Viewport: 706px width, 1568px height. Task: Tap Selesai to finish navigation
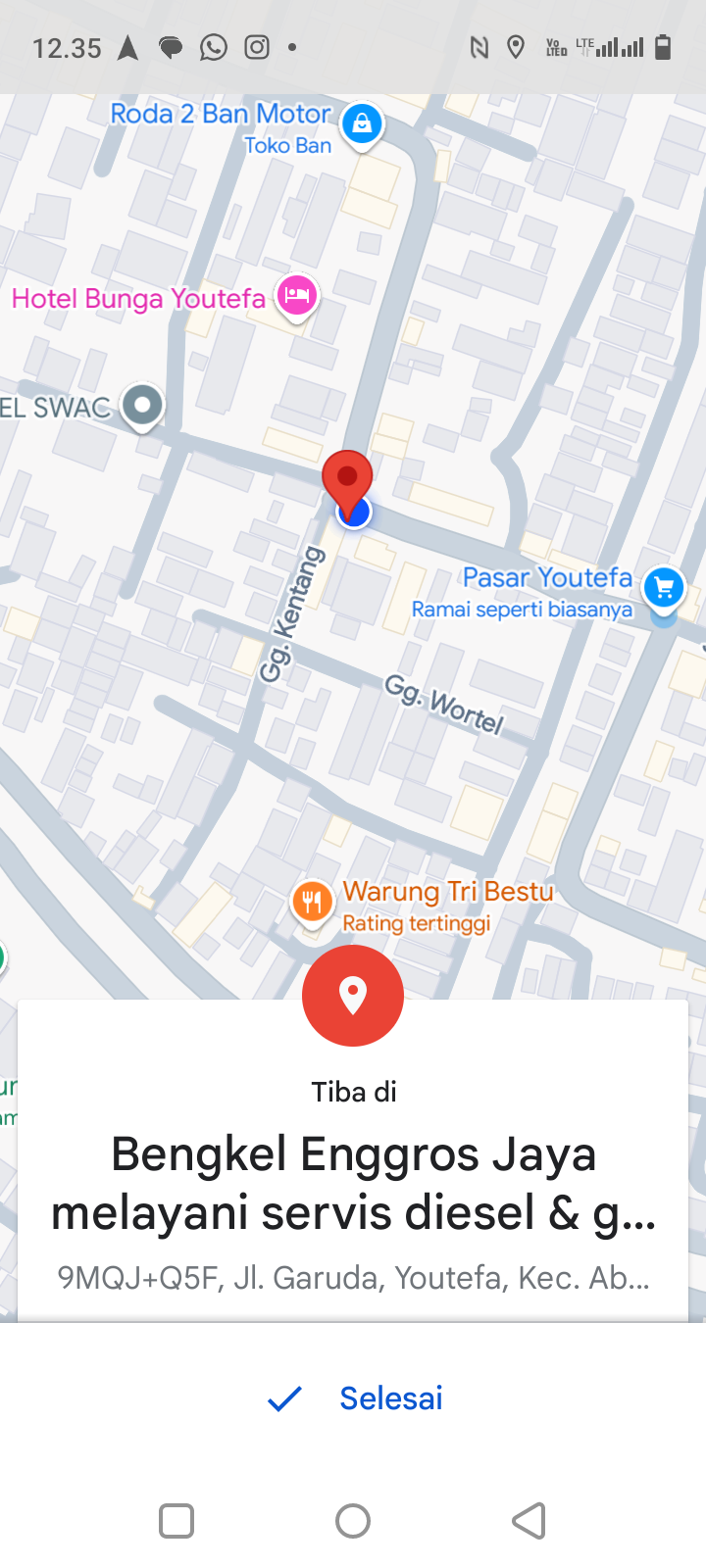pyautogui.click(x=355, y=1398)
